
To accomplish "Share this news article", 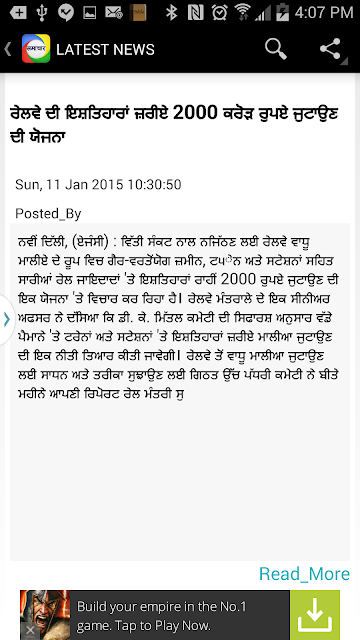I will click(331, 49).
